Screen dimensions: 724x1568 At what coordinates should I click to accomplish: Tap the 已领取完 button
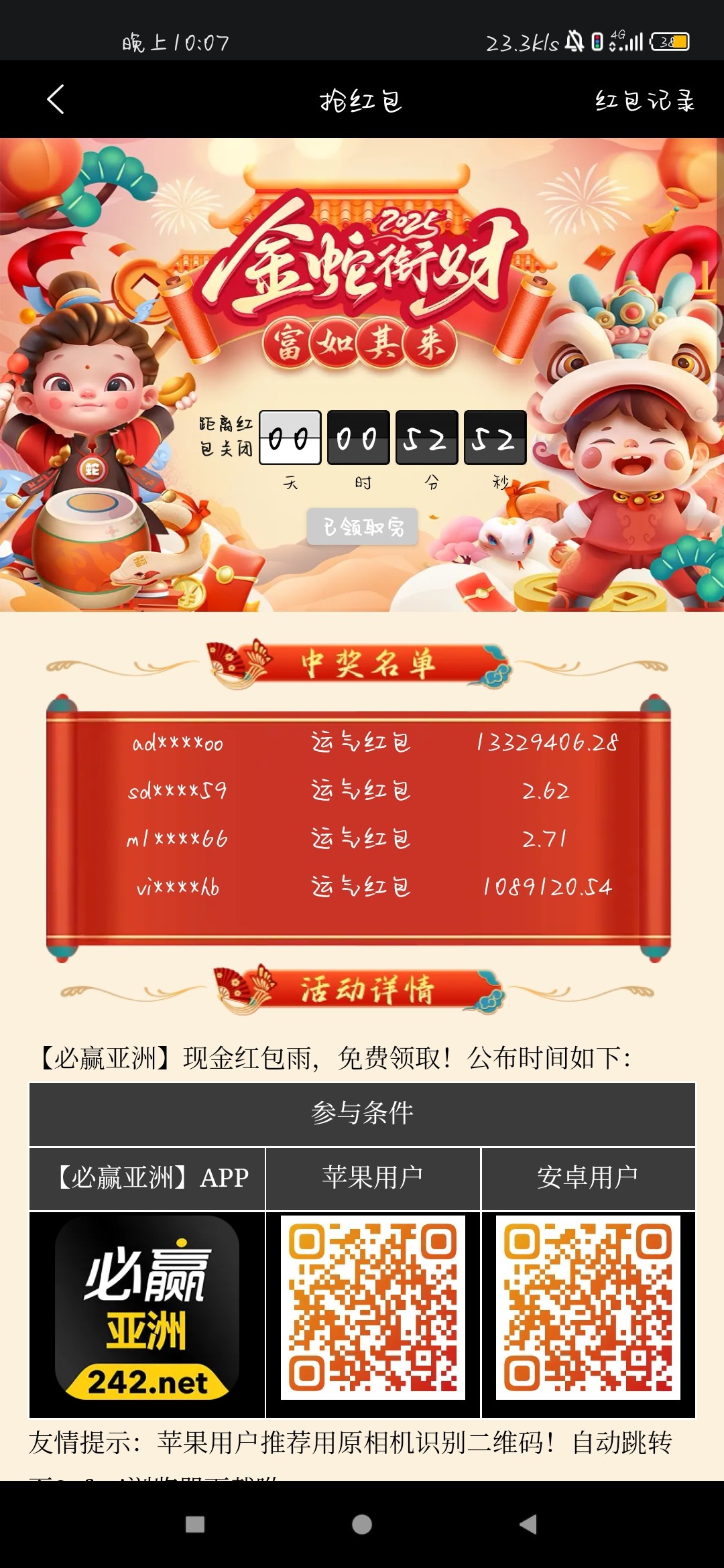pyautogui.click(x=363, y=527)
